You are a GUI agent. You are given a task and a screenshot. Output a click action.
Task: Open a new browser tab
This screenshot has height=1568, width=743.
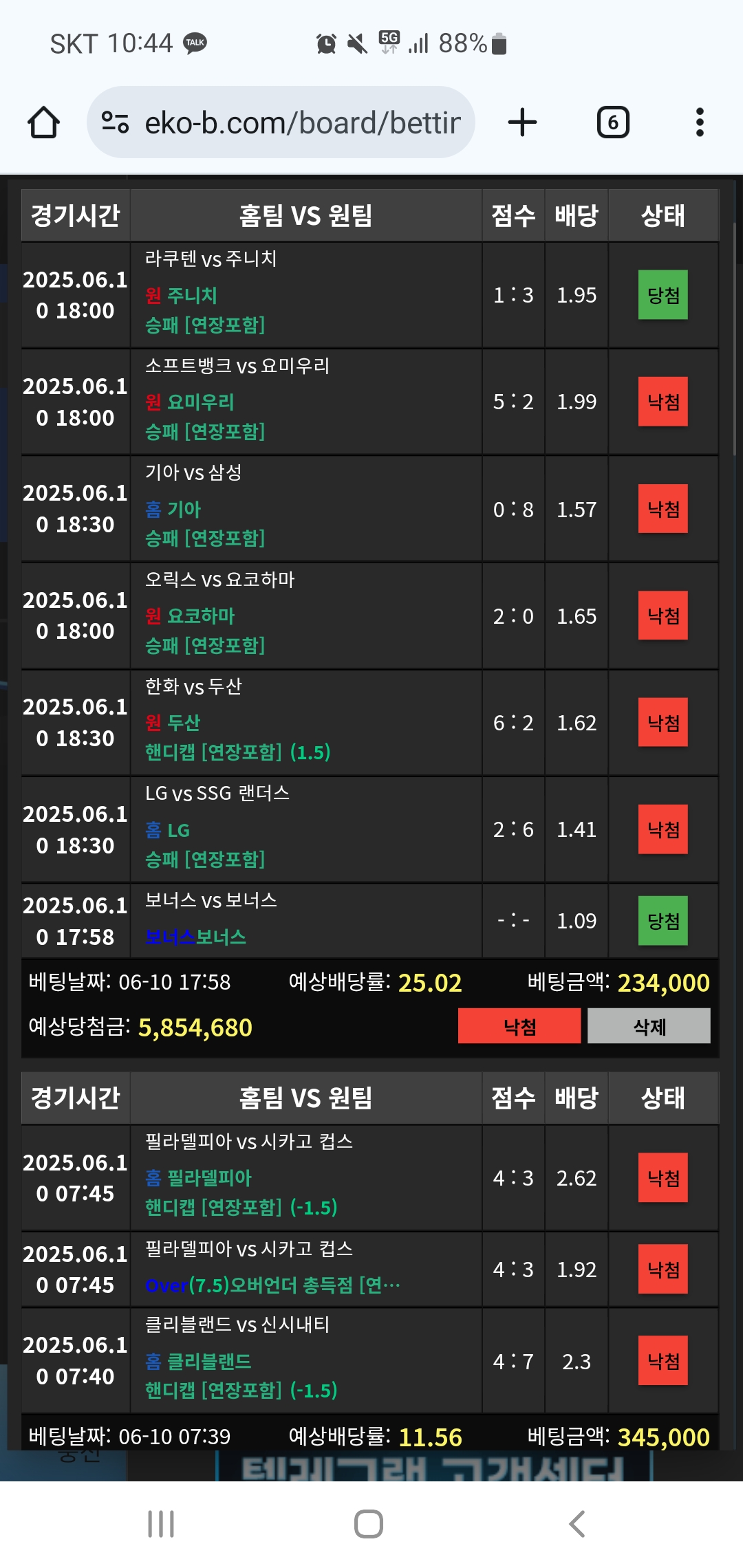pyautogui.click(x=522, y=122)
